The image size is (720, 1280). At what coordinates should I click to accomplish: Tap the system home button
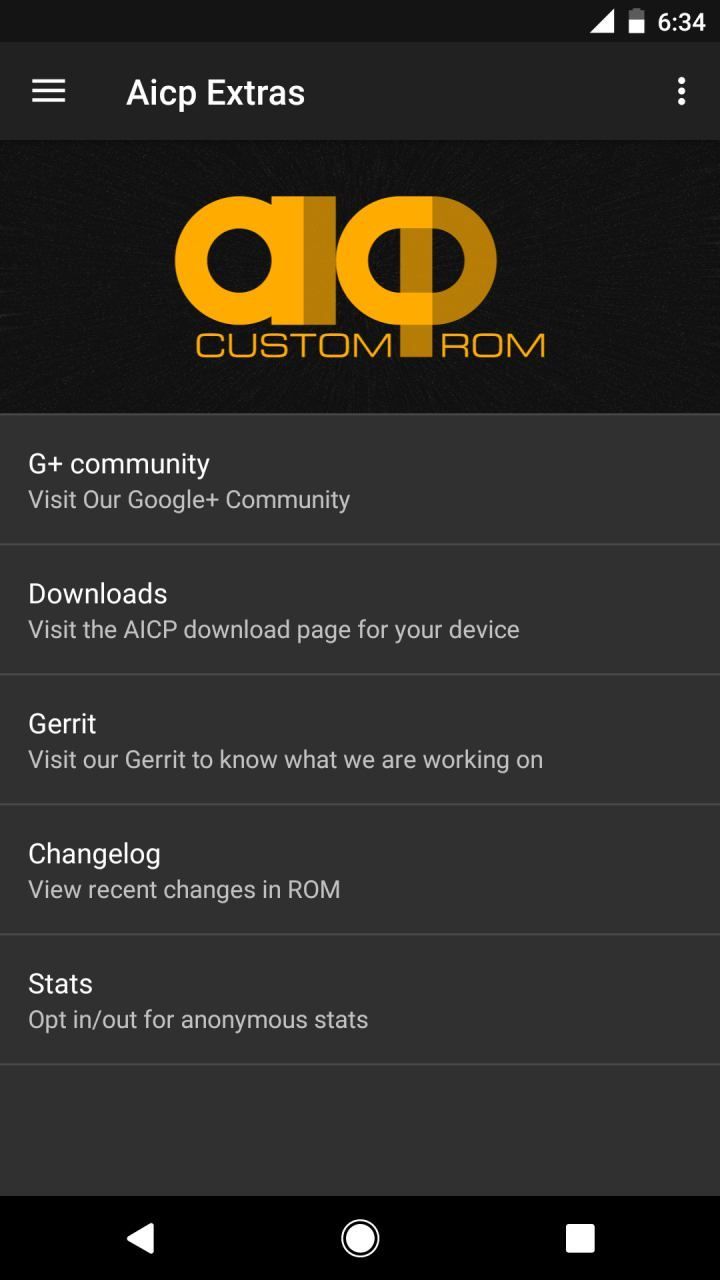tap(360, 1238)
